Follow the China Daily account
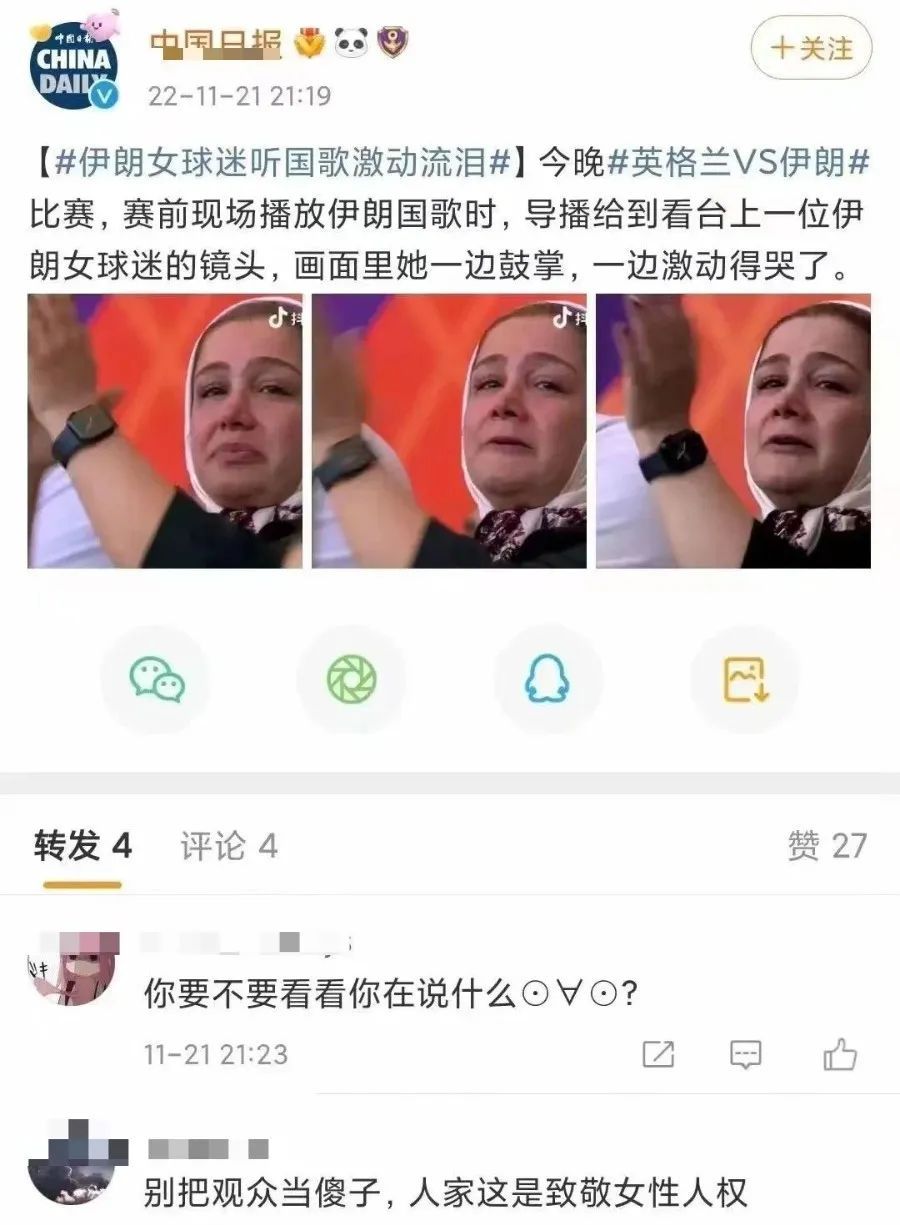 pyautogui.click(x=811, y=48)
